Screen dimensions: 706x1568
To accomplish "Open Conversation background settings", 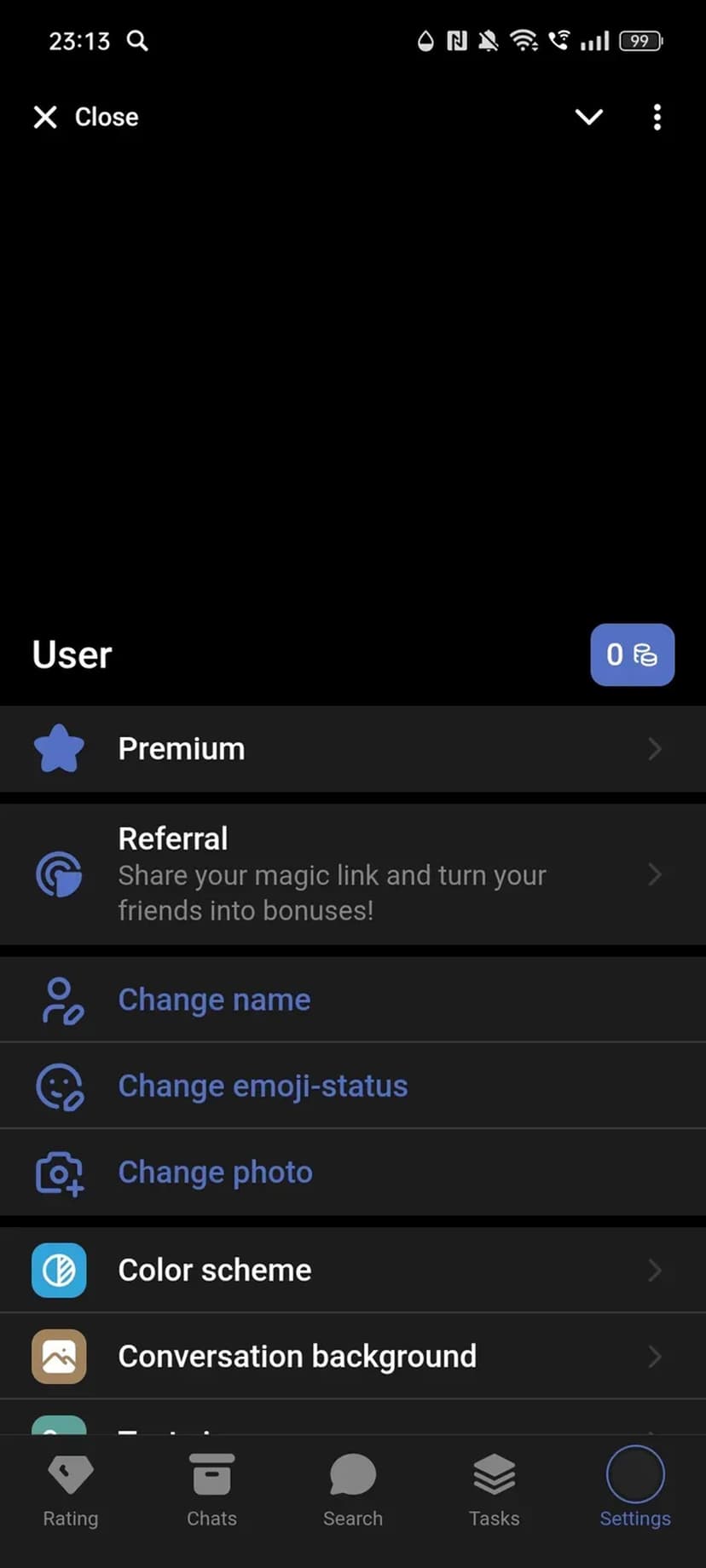I will tap(352, 1356).
